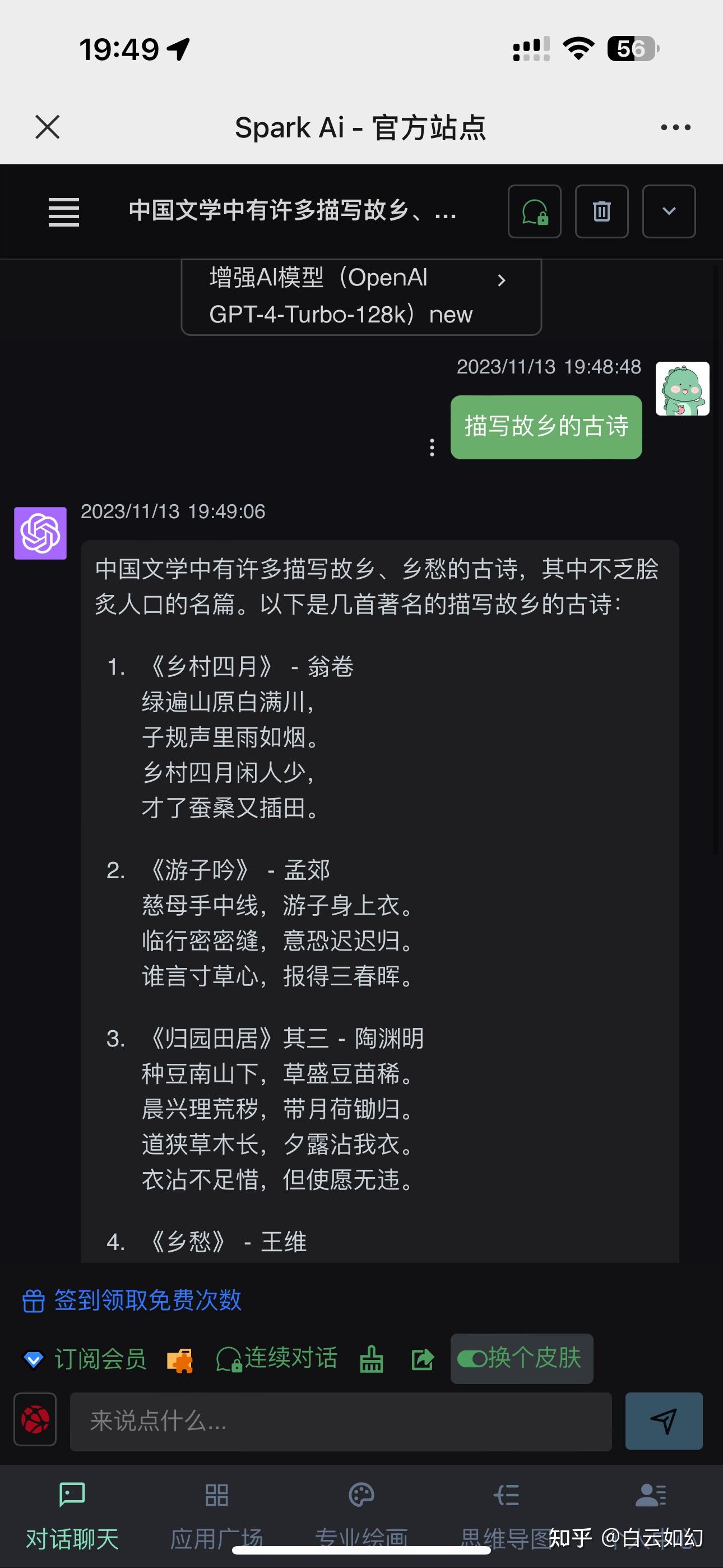Open the locked chat icon in top toolbar
This screenshot has height=1568, width=723.
pyautogui.click(x=534, y=212)
